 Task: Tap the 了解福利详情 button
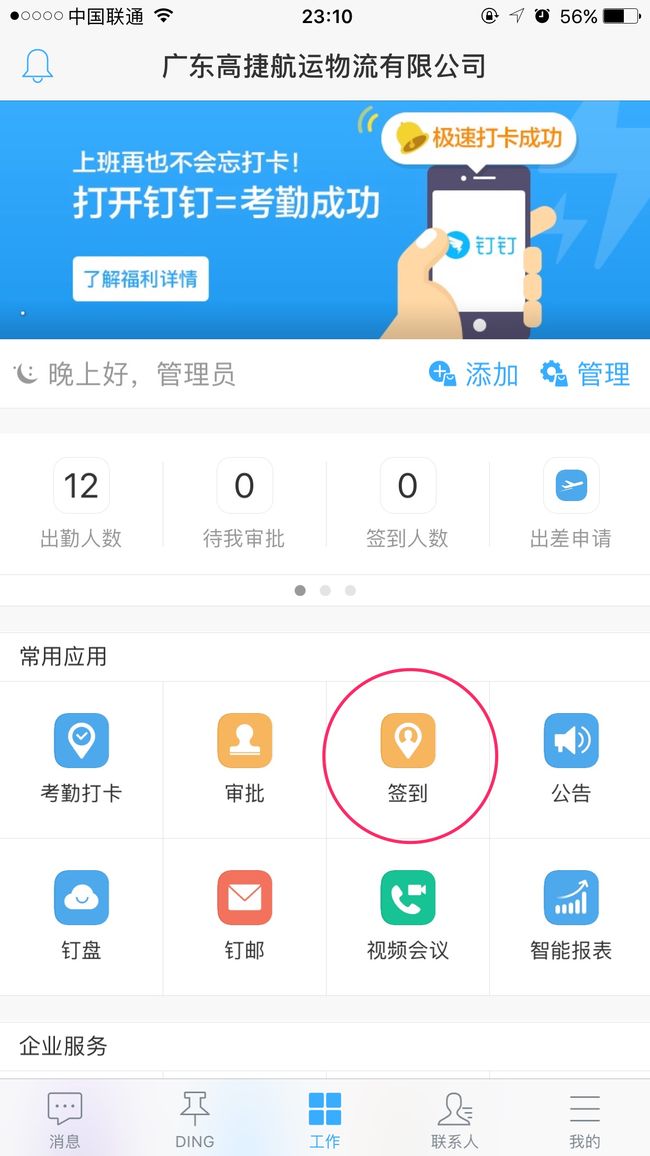click(140, 279)
